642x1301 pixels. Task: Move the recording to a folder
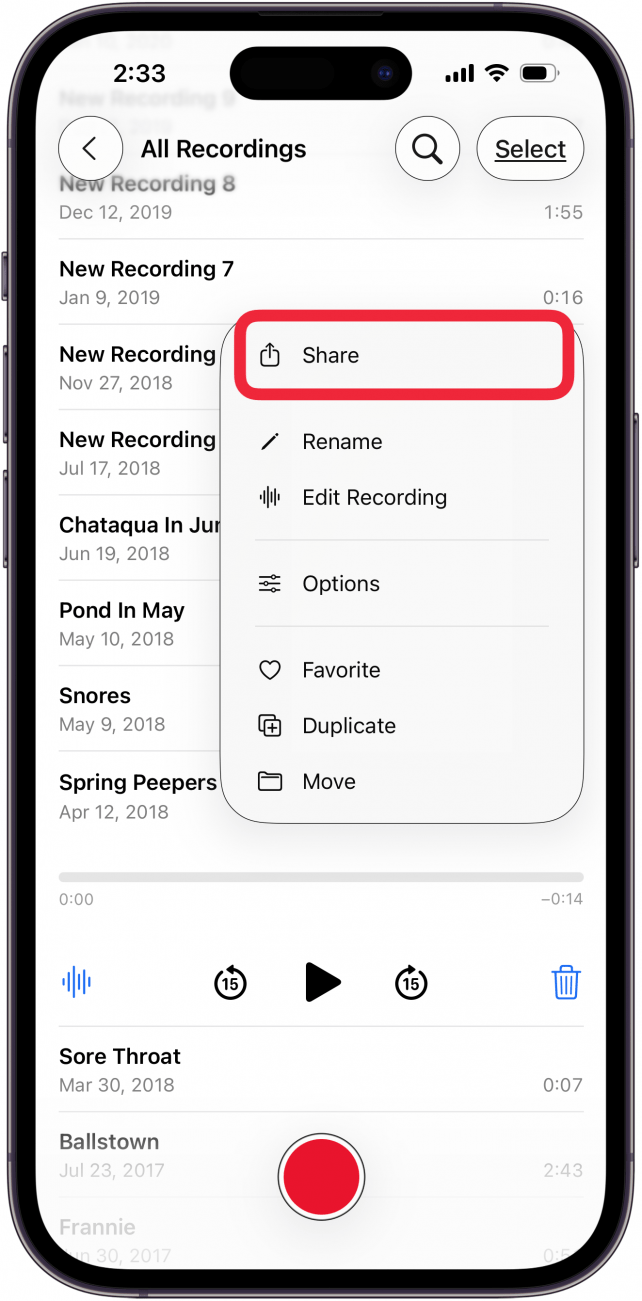(x=329, y=782)
